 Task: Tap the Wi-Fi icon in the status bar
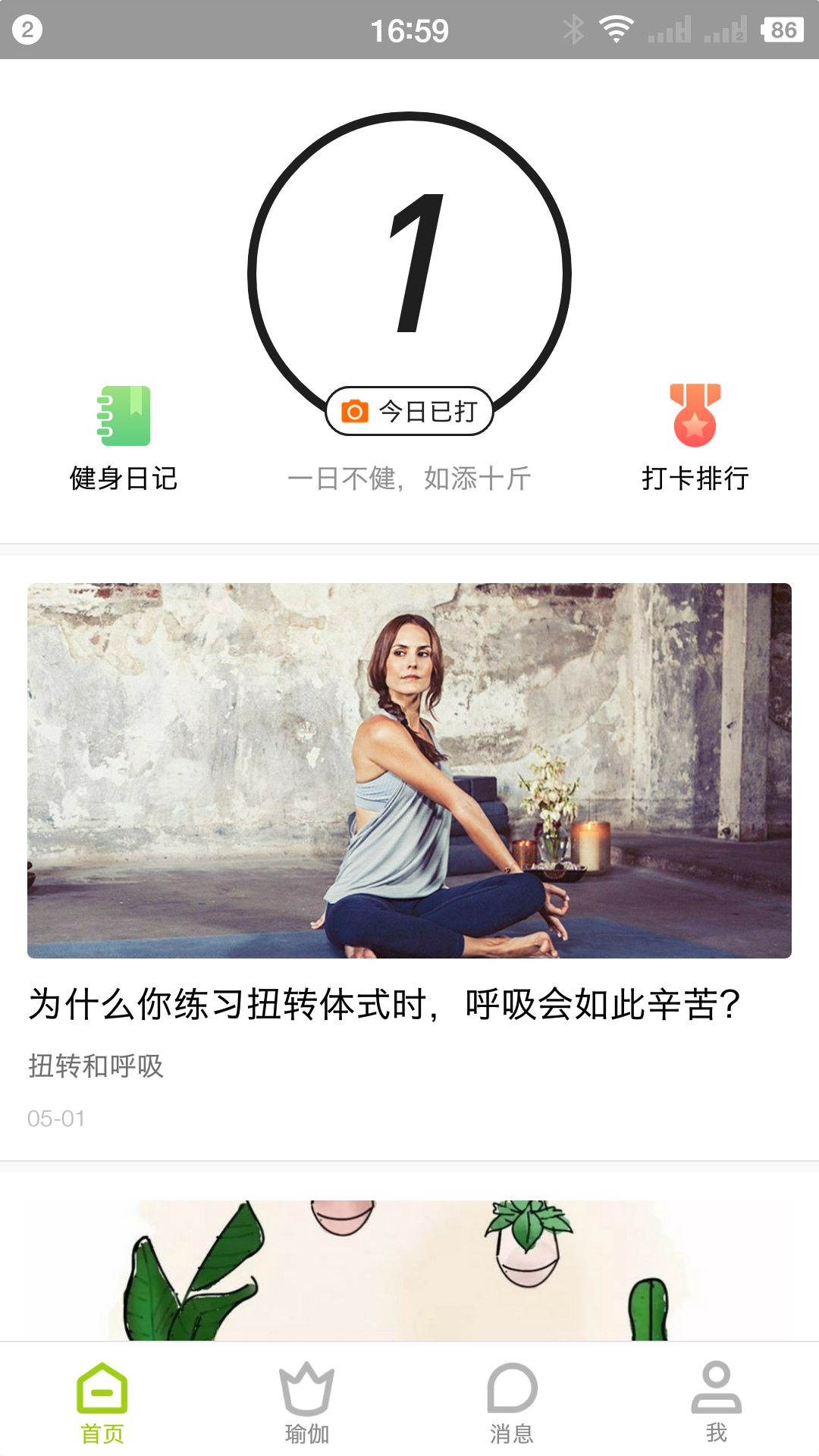614,29
